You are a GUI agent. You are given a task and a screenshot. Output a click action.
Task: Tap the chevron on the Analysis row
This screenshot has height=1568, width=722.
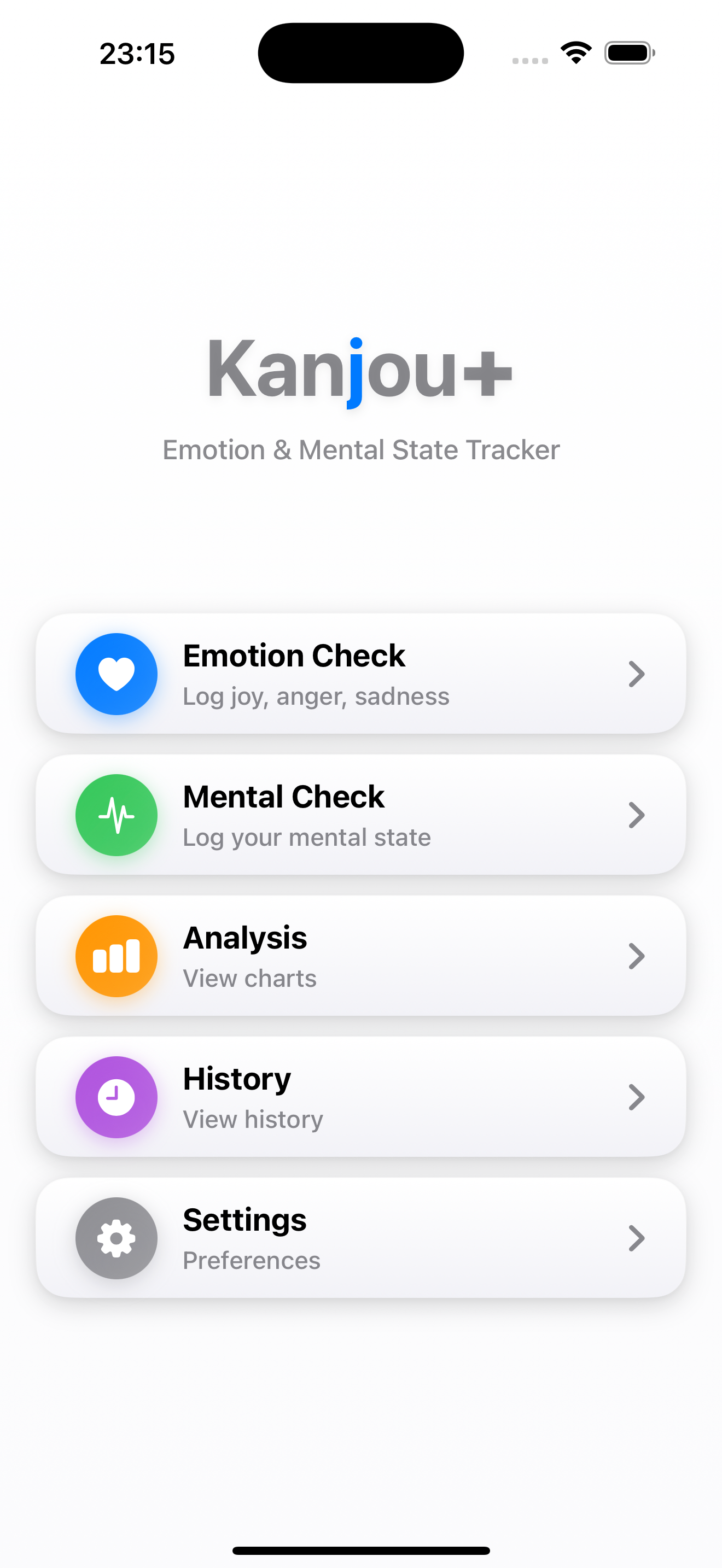[x=636, y=956]
